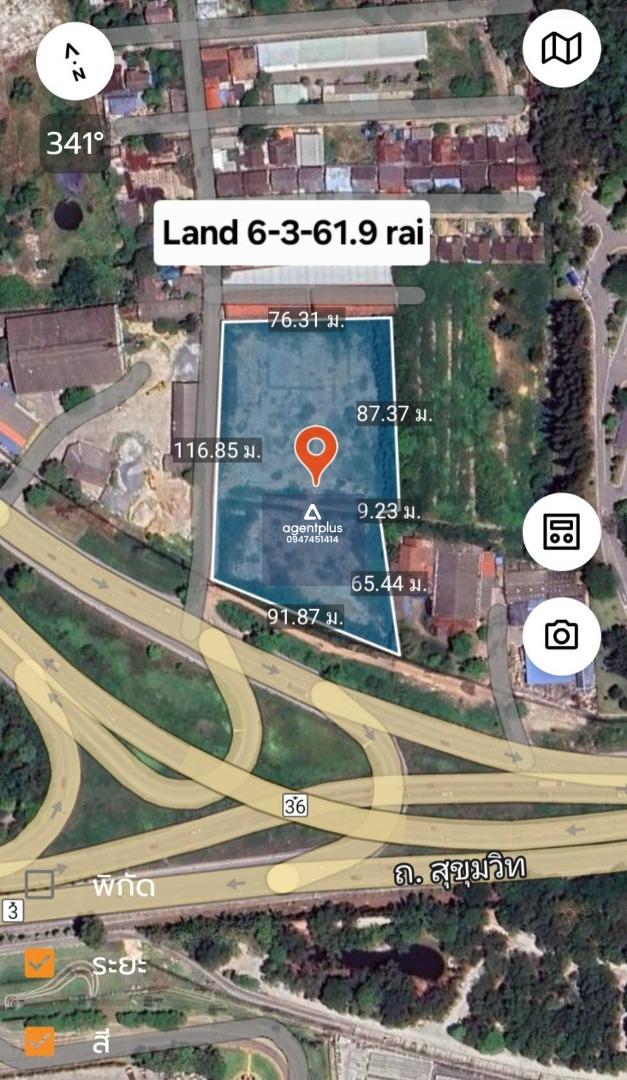Viewport: 627px width, 1080px height.
Task: Tap the calculator icon above the camera
Action: (561, 532)
